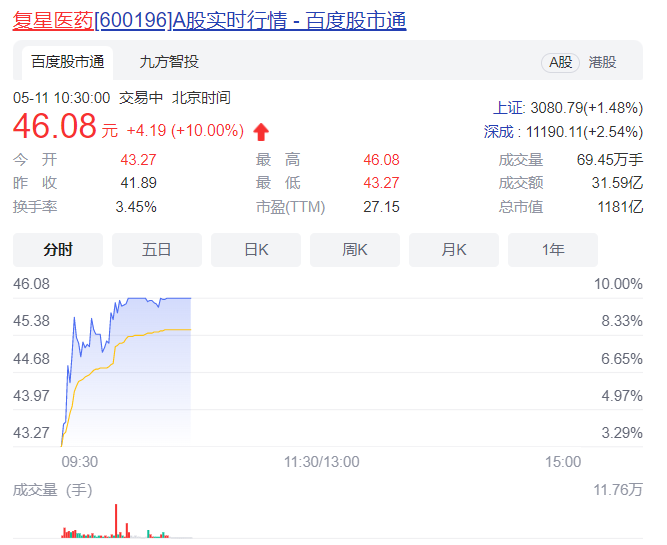Switch chart to 周K view

click(x=355, y=250)
